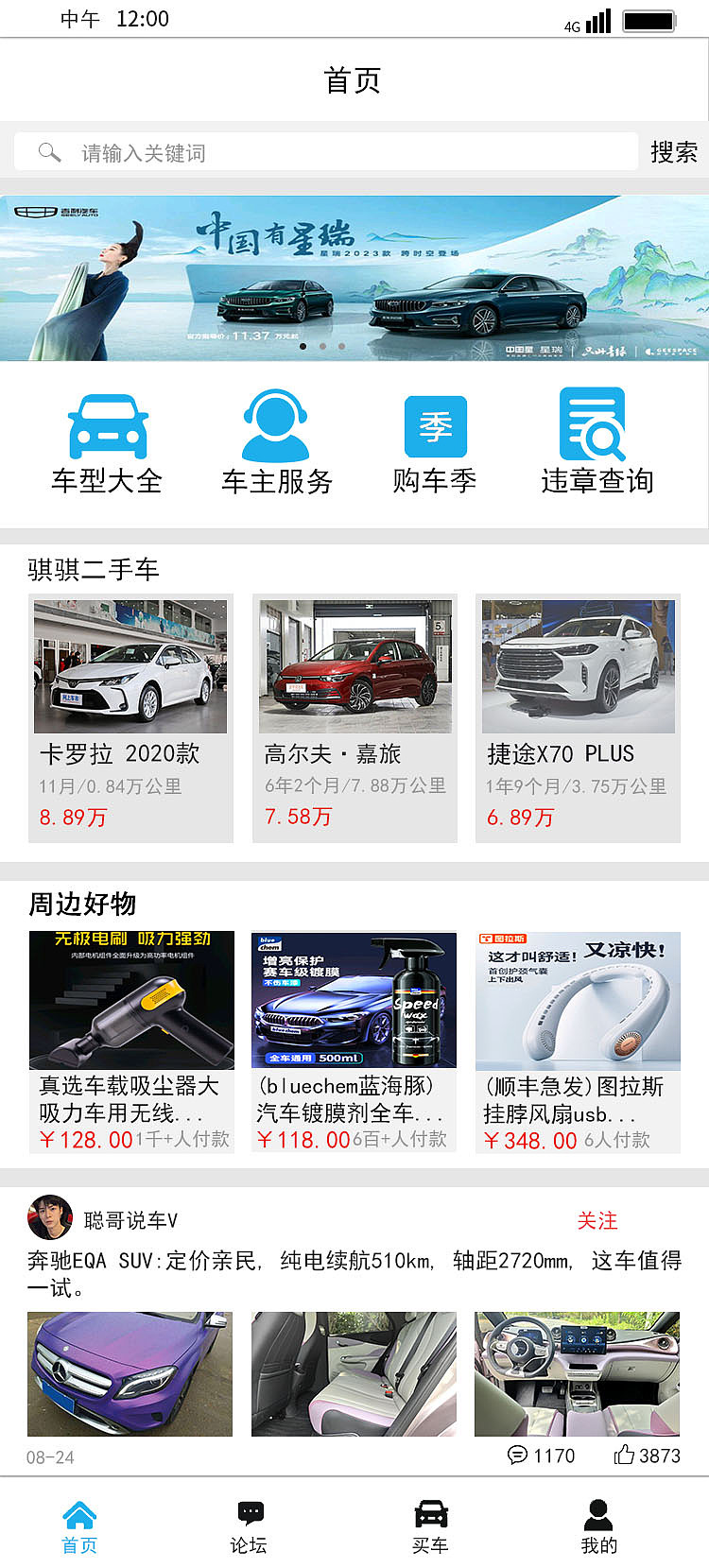Open 车主服务 headset icon
This screenshot has width=709, height=1568.
click(x=272, y=428)
